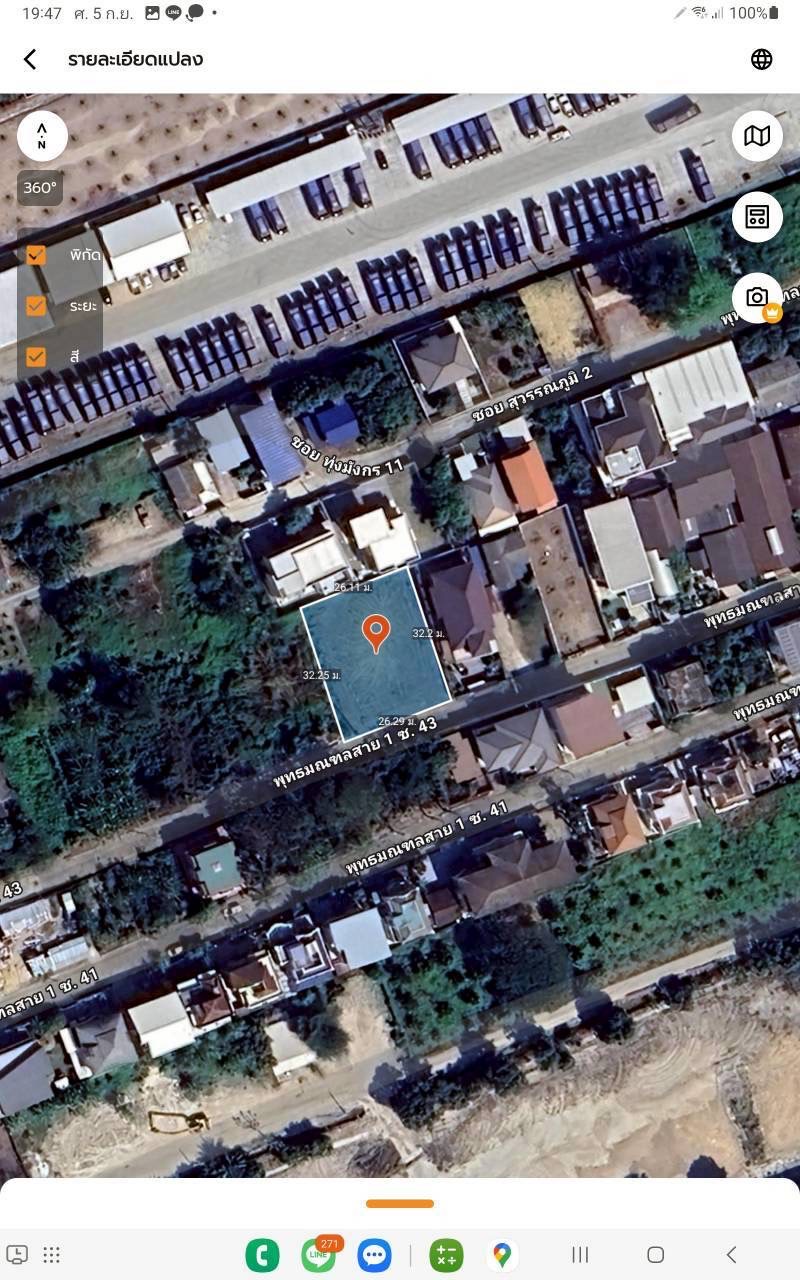Uncheck the ระยะ checkbox

click(36, 305)
